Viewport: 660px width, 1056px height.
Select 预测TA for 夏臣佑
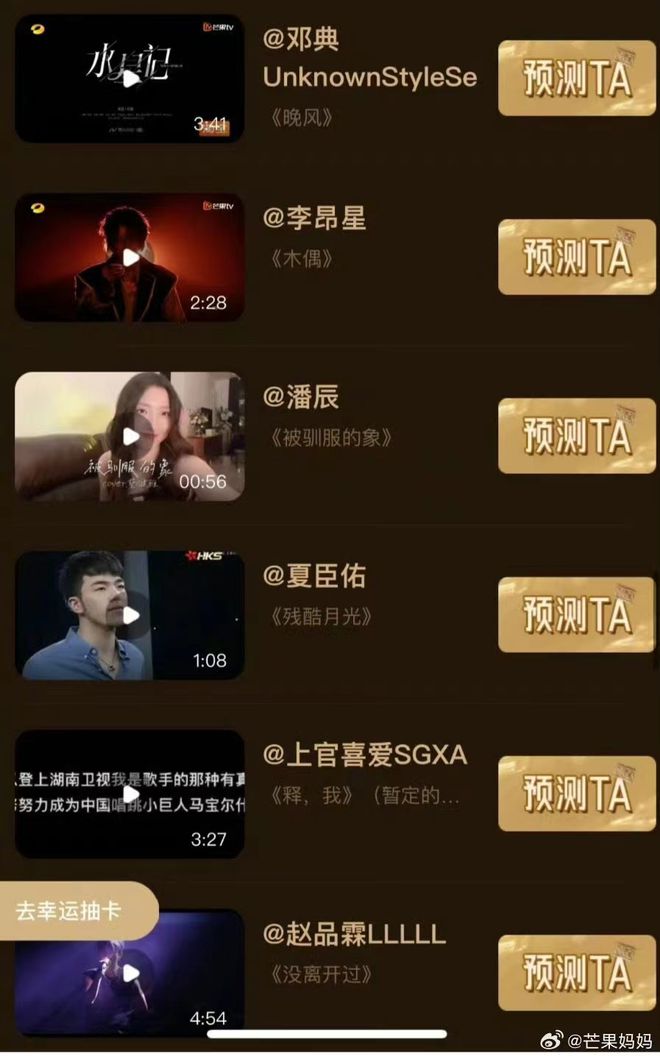click(577, 614)
